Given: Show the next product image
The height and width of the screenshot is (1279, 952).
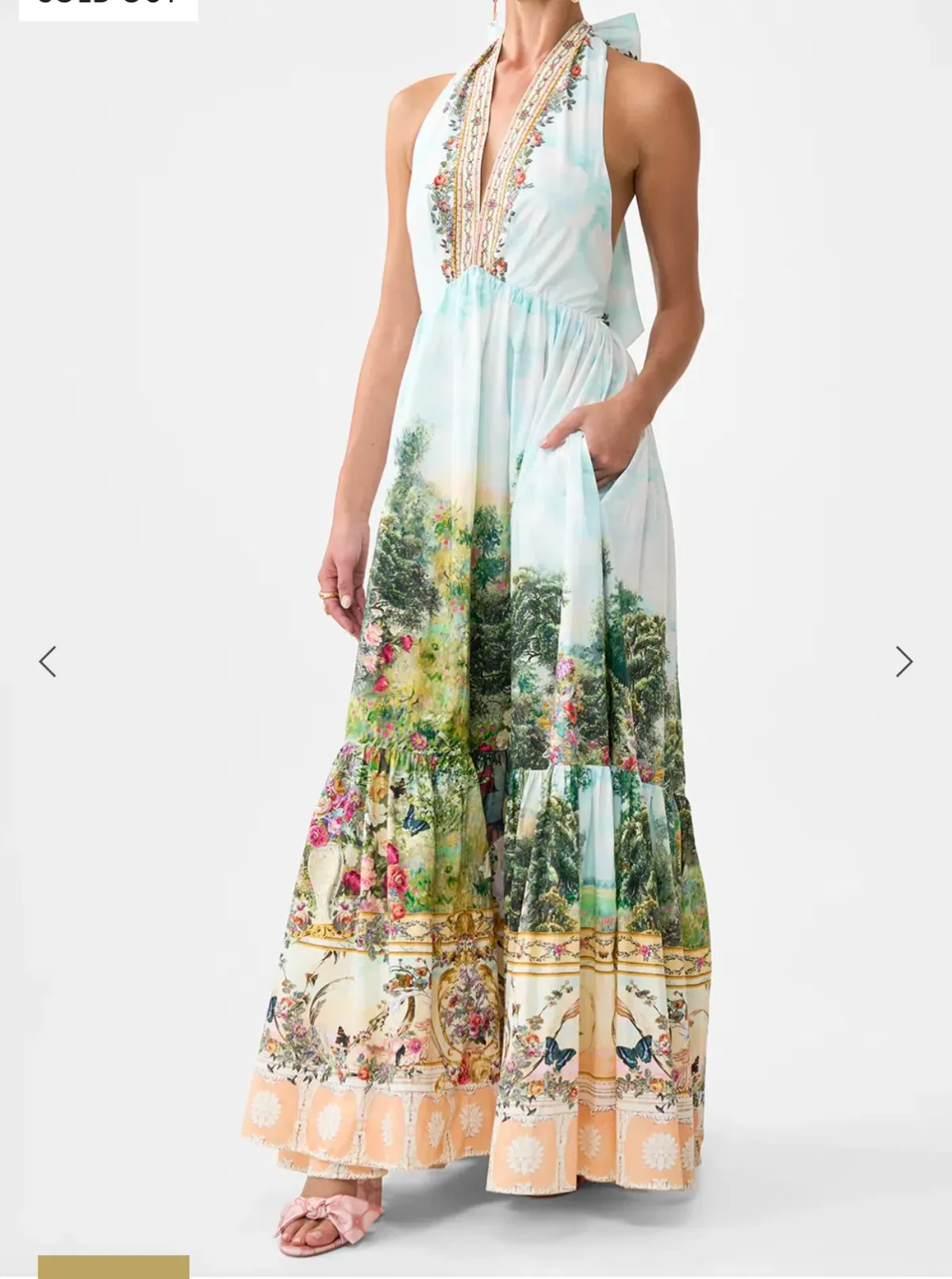Looking at the screenshot, I should (x=904, y=662).
